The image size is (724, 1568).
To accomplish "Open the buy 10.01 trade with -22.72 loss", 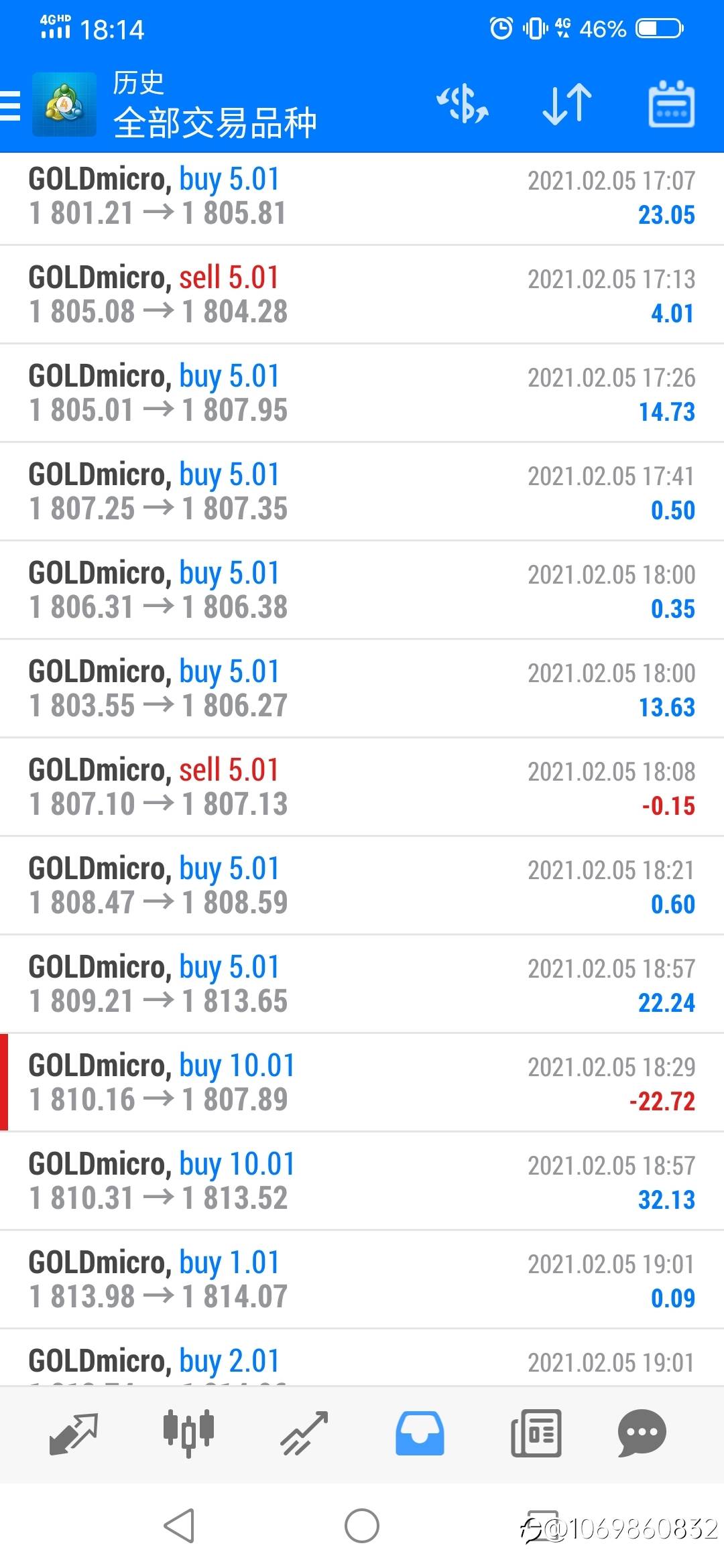I will [362, 1083].
